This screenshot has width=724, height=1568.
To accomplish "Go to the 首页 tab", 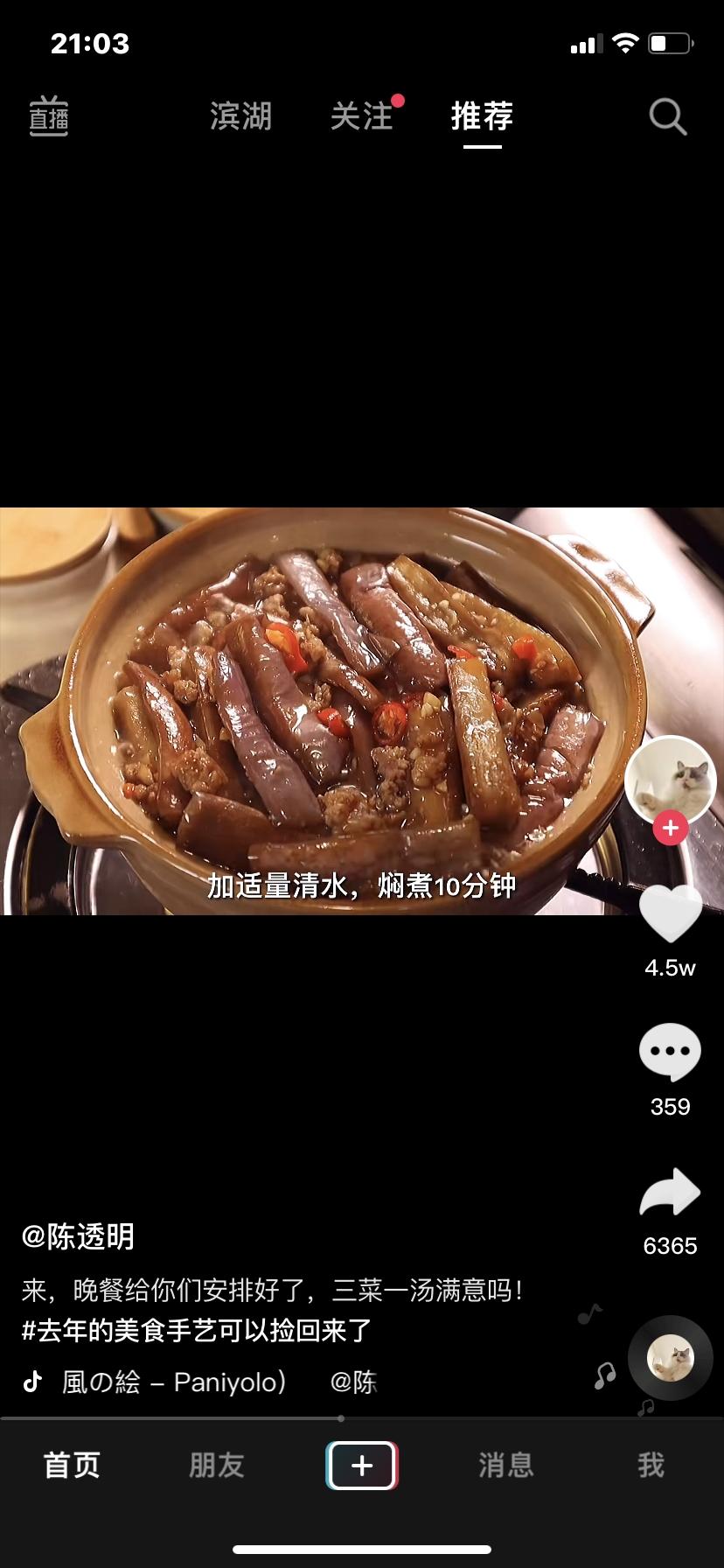I will [x=72, y=1465].
